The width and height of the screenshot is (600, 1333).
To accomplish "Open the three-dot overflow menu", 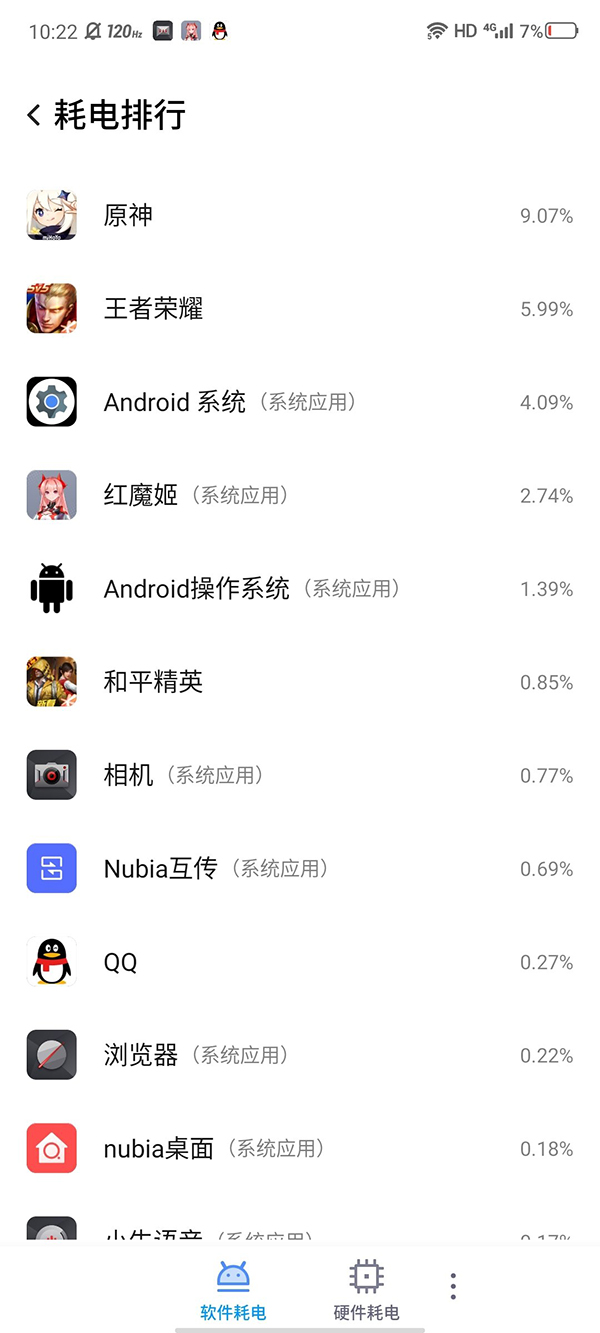I will click(453, 1286).
